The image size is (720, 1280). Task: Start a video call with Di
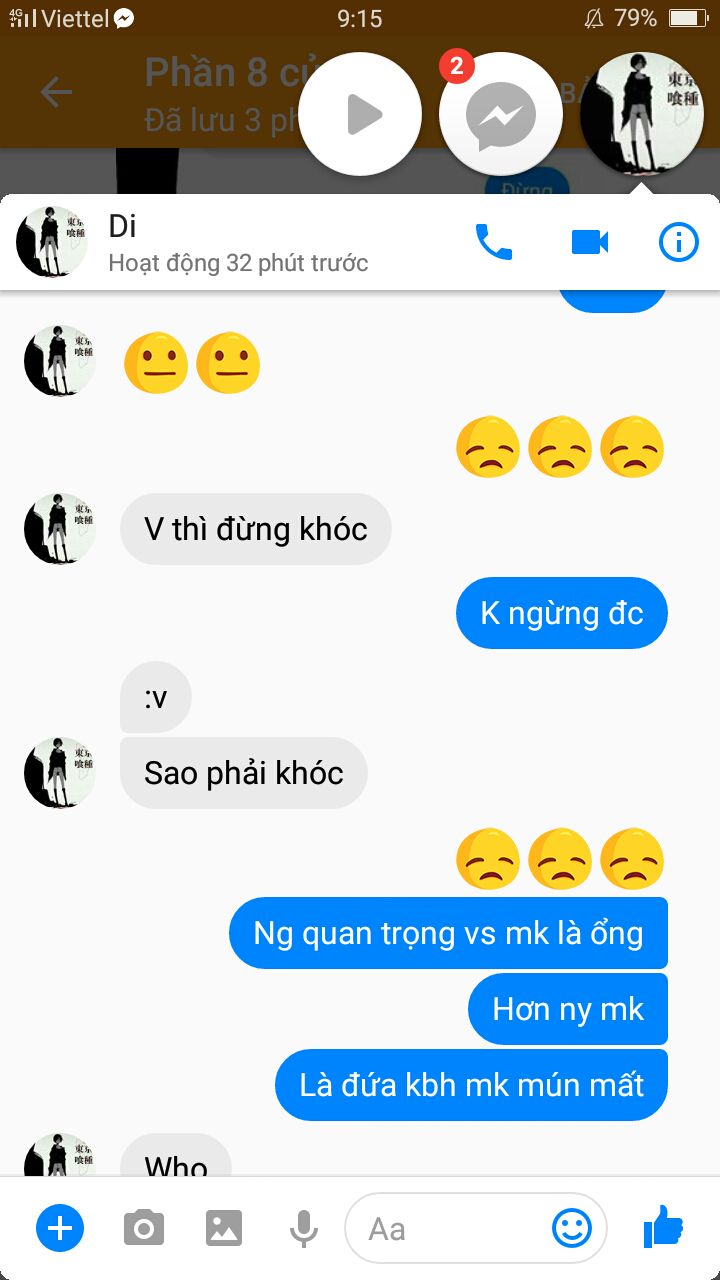[x=590, y=242]
